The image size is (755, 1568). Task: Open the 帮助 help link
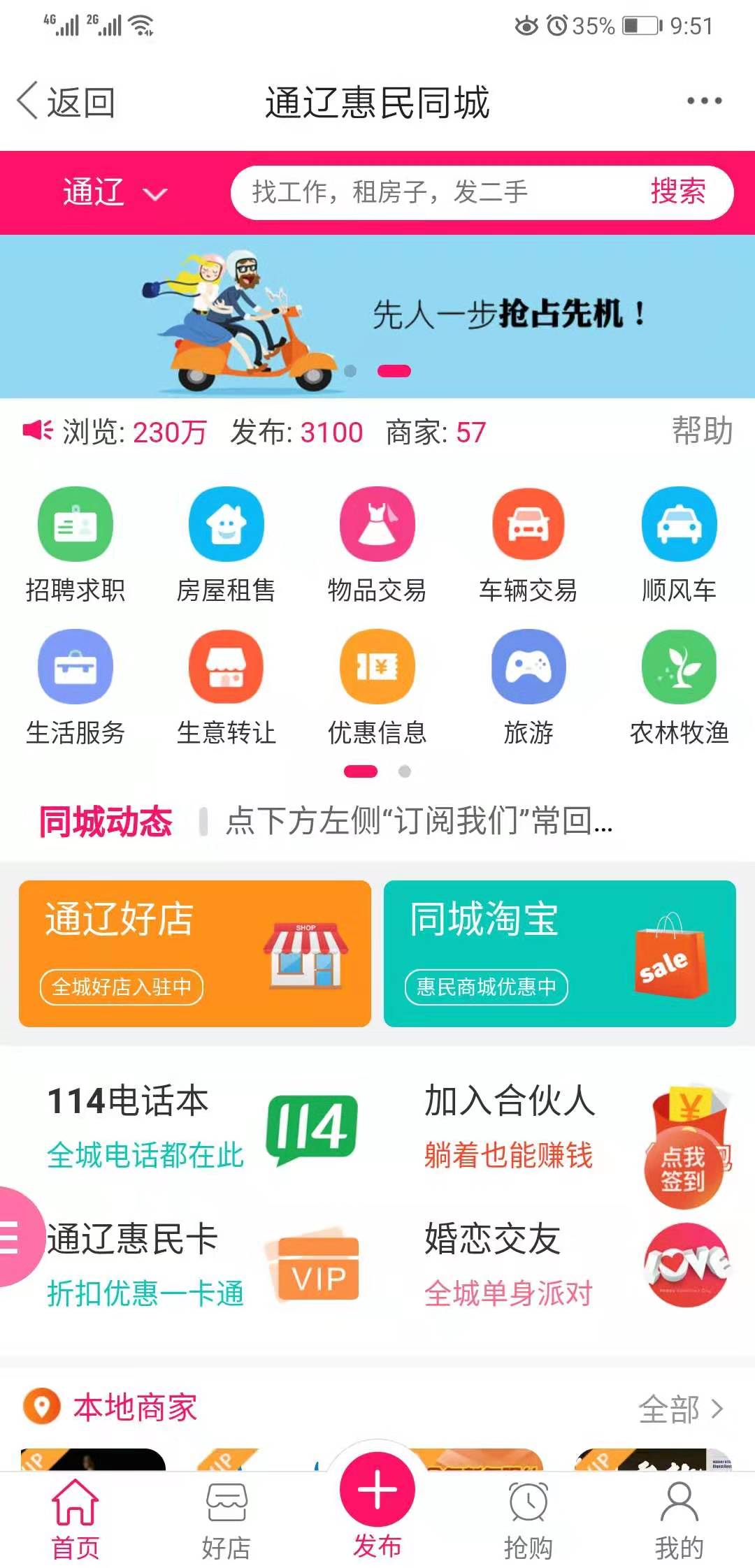click(702, 430)
